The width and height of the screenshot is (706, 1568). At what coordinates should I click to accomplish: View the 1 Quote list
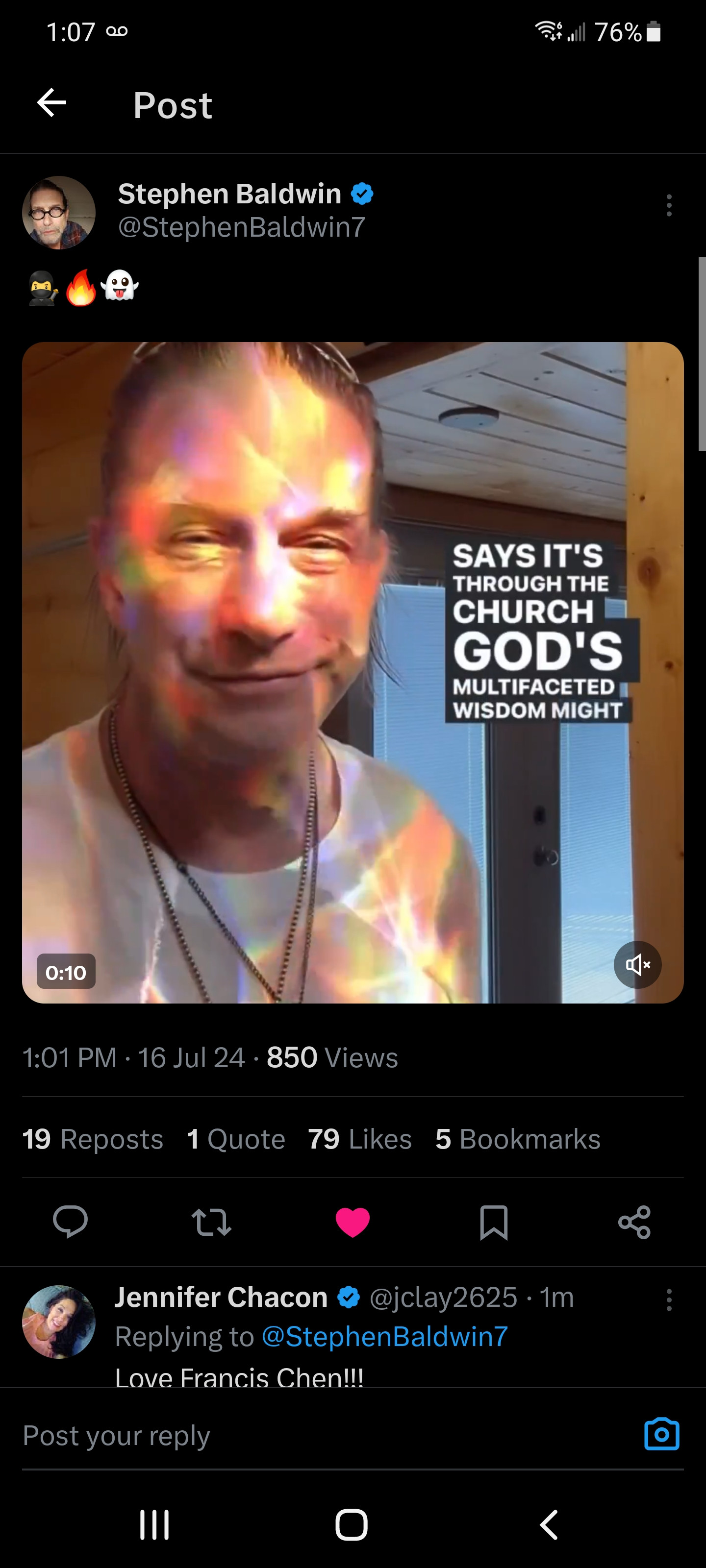click(236, 1139)
